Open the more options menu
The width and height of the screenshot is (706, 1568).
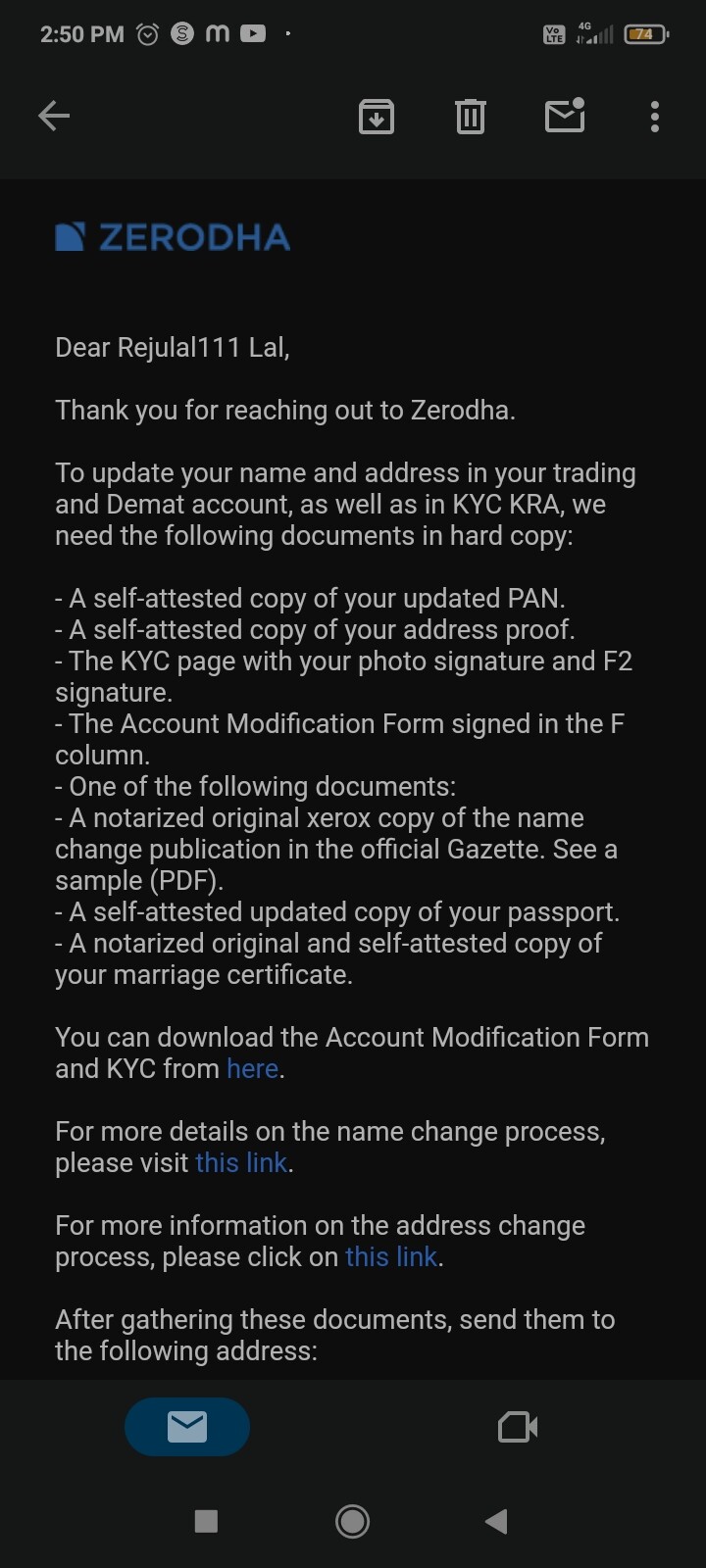pos(654,117)
